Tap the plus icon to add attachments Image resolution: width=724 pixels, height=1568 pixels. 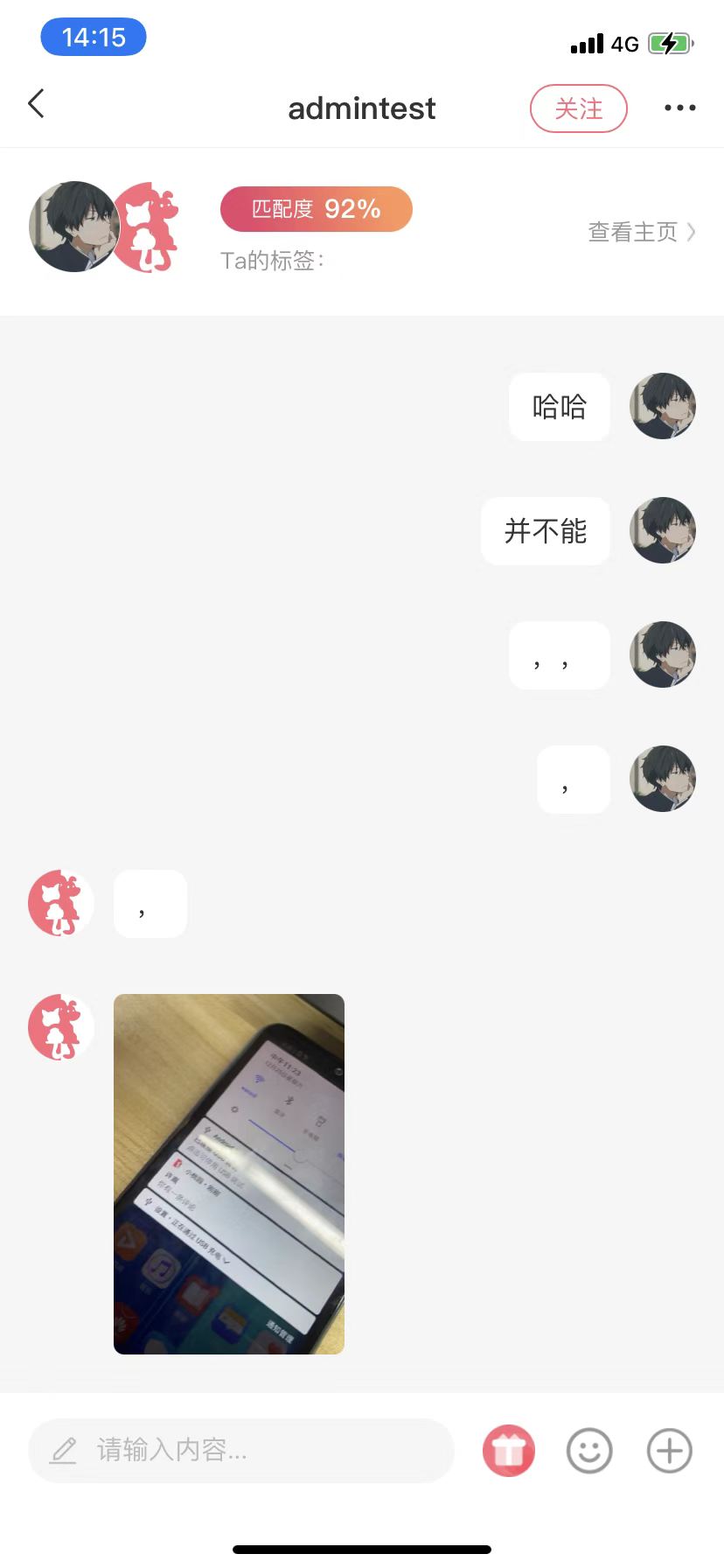tap(668, 1450)
